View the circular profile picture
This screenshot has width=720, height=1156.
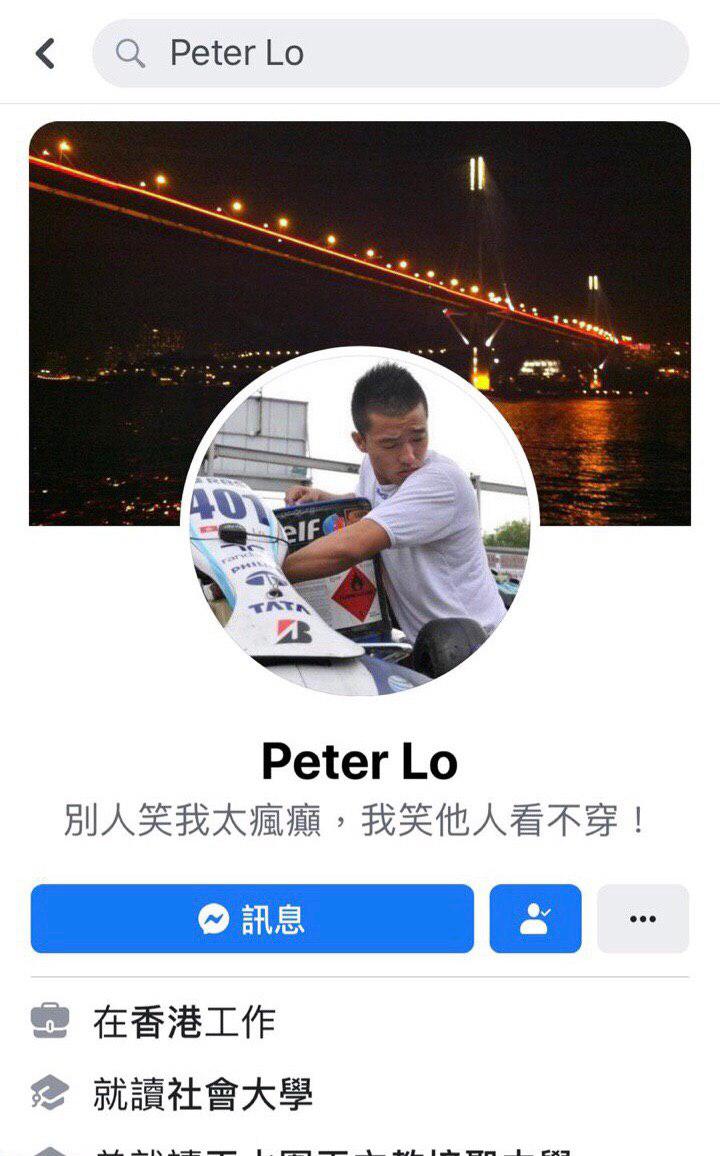point(360,520)
